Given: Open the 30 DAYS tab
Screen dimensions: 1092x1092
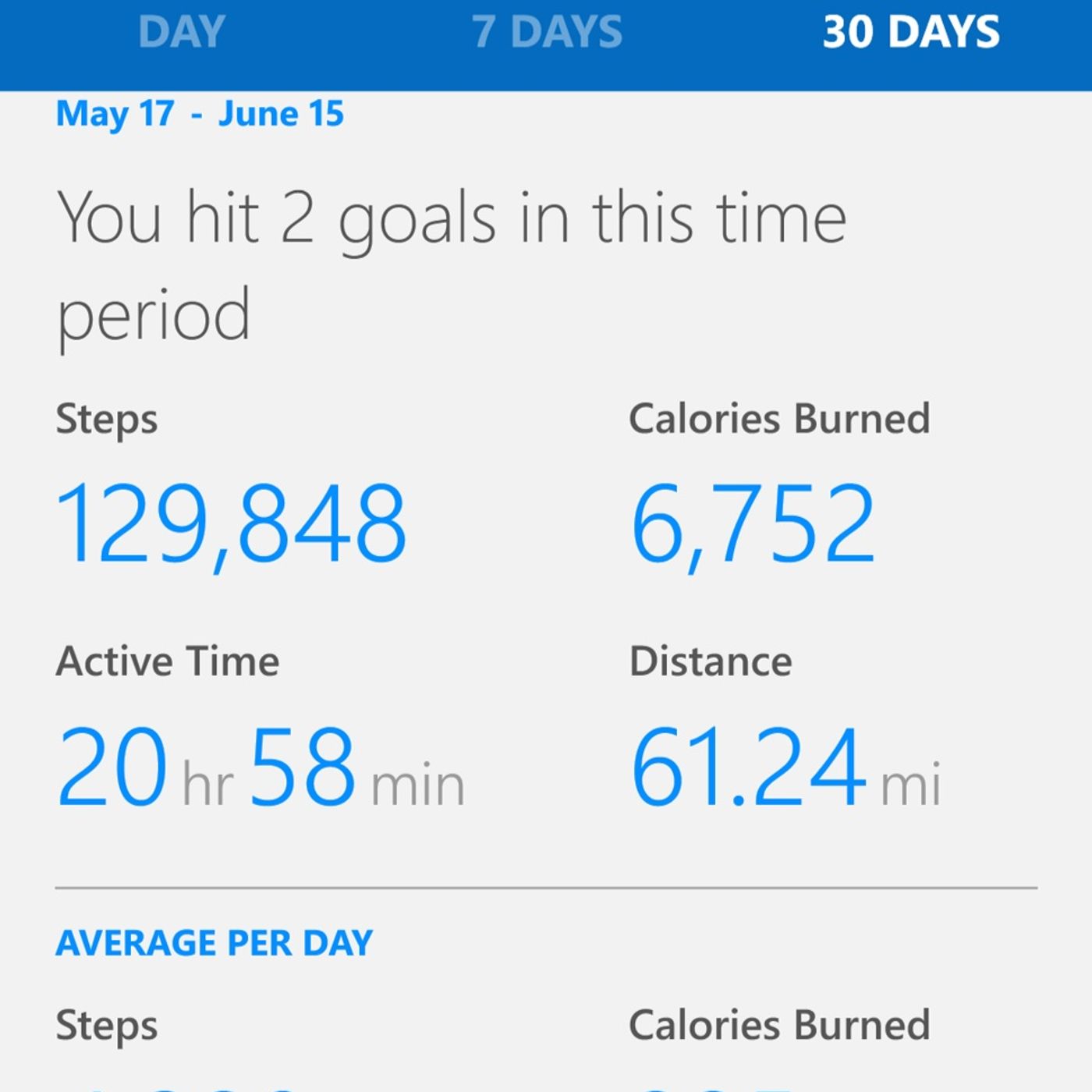Looking at the screenshot, I should [x=910, y=33].
